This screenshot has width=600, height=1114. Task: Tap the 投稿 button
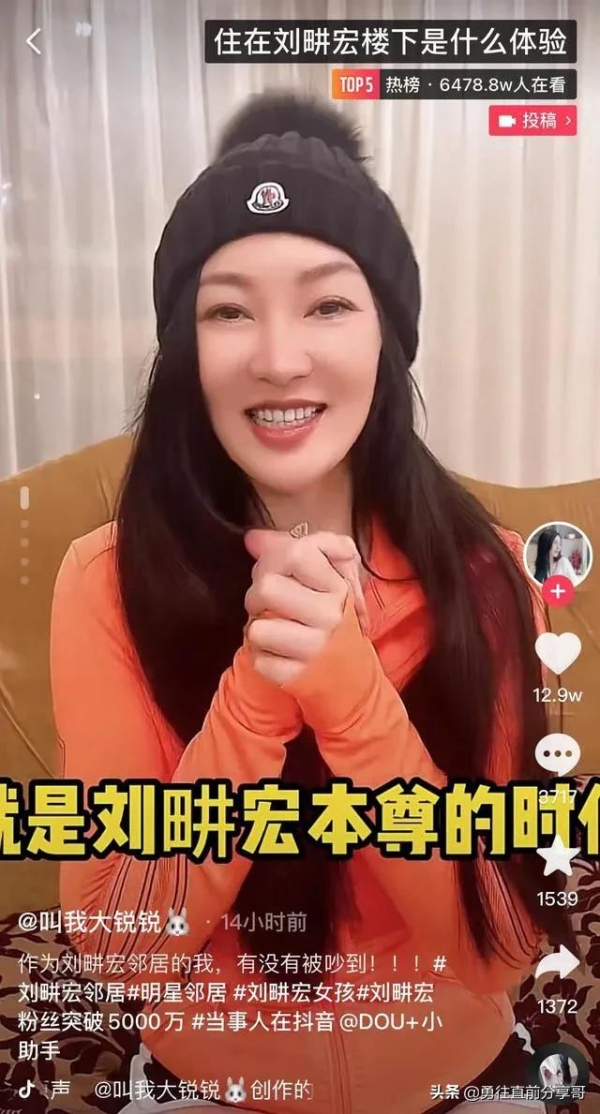(532, 121)
